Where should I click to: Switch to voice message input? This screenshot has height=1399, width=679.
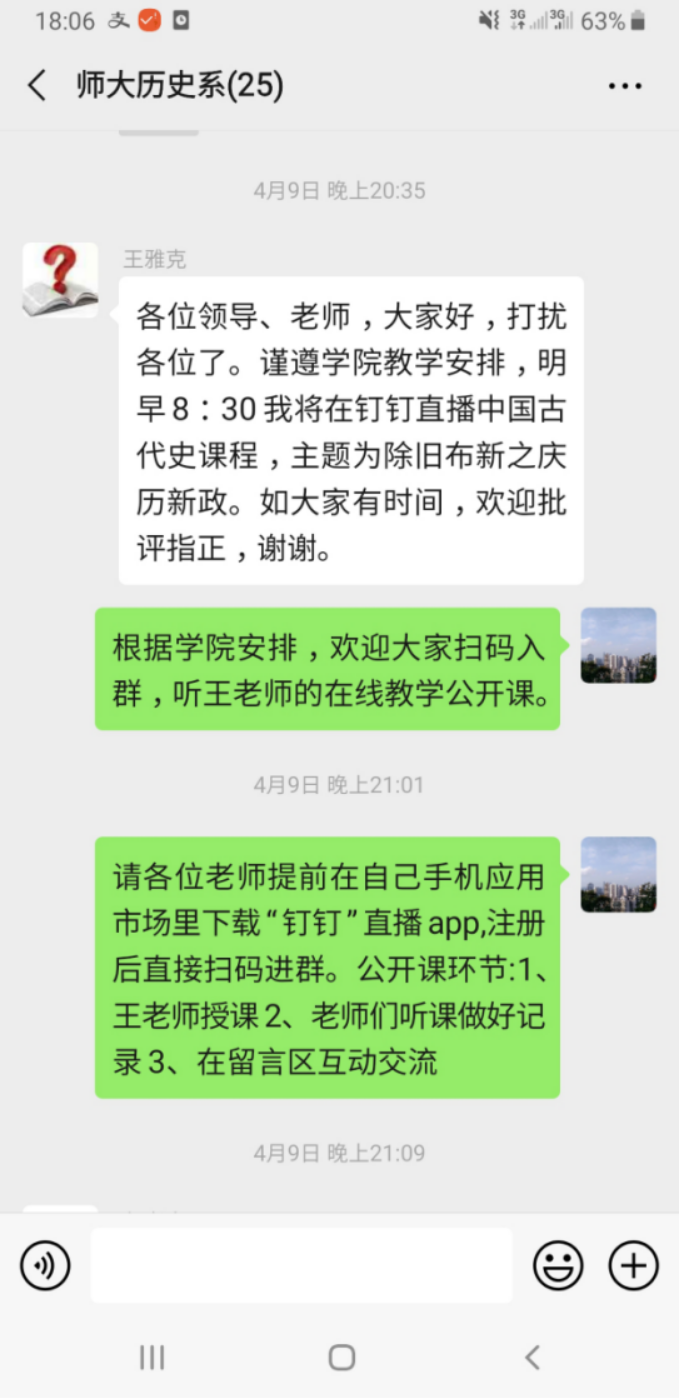(45, 1266)
